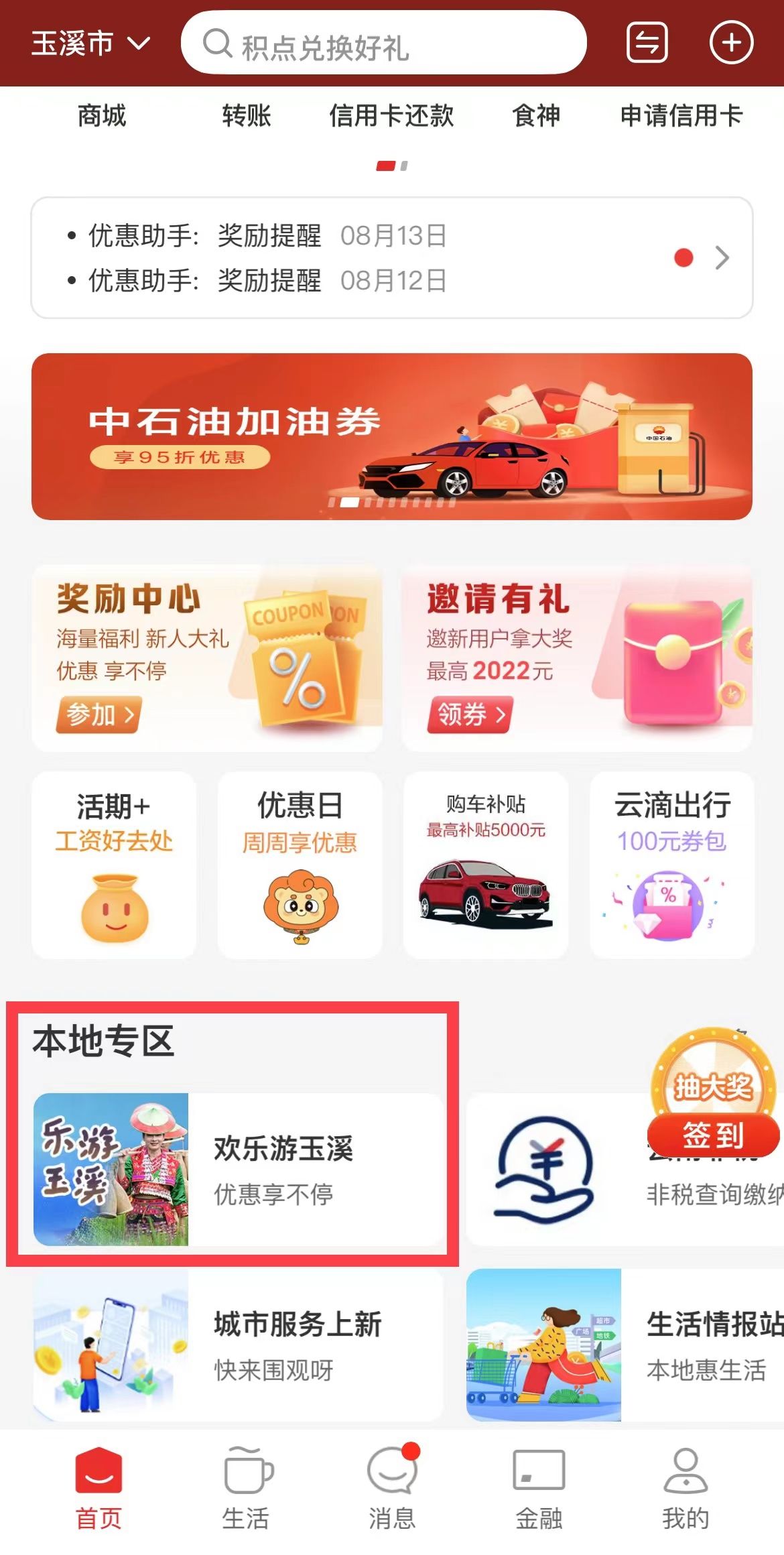The width and height of the screenshot is (784, 1555).
Task: Select 转账 shortcut
Action: point(247,116)
